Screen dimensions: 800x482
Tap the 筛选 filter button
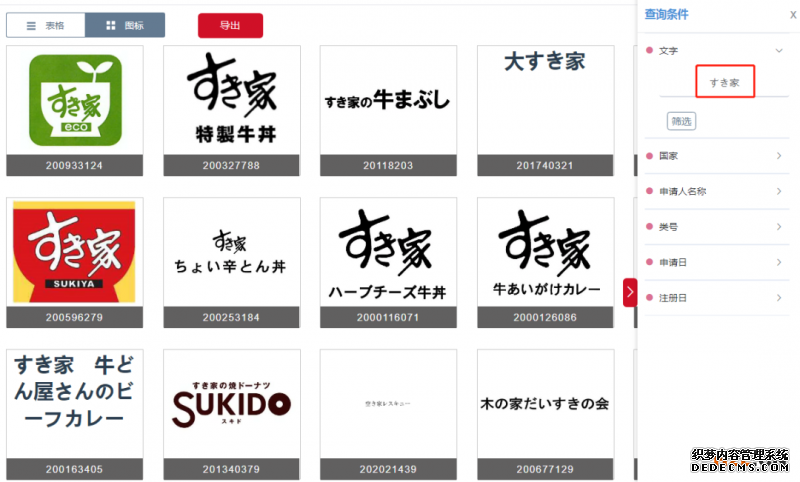(681, 121)
